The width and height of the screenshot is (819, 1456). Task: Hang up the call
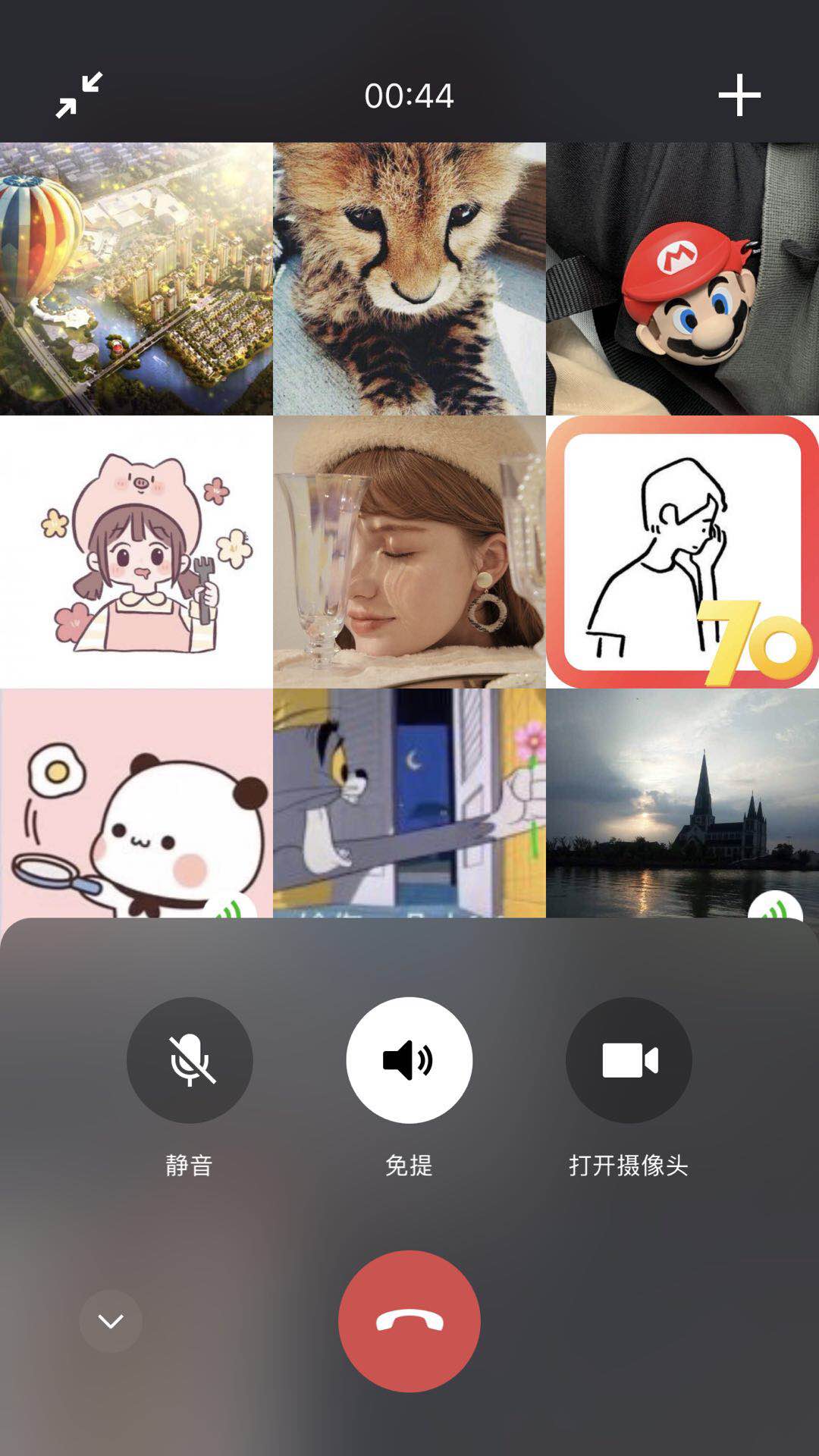click(409, 1321)
